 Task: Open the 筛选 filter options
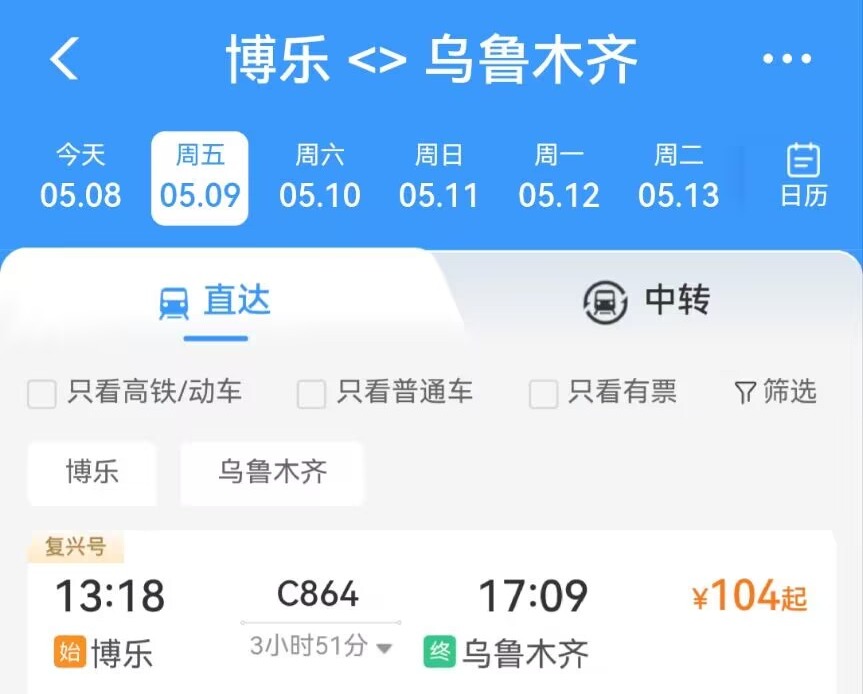[x=776, y=392]
